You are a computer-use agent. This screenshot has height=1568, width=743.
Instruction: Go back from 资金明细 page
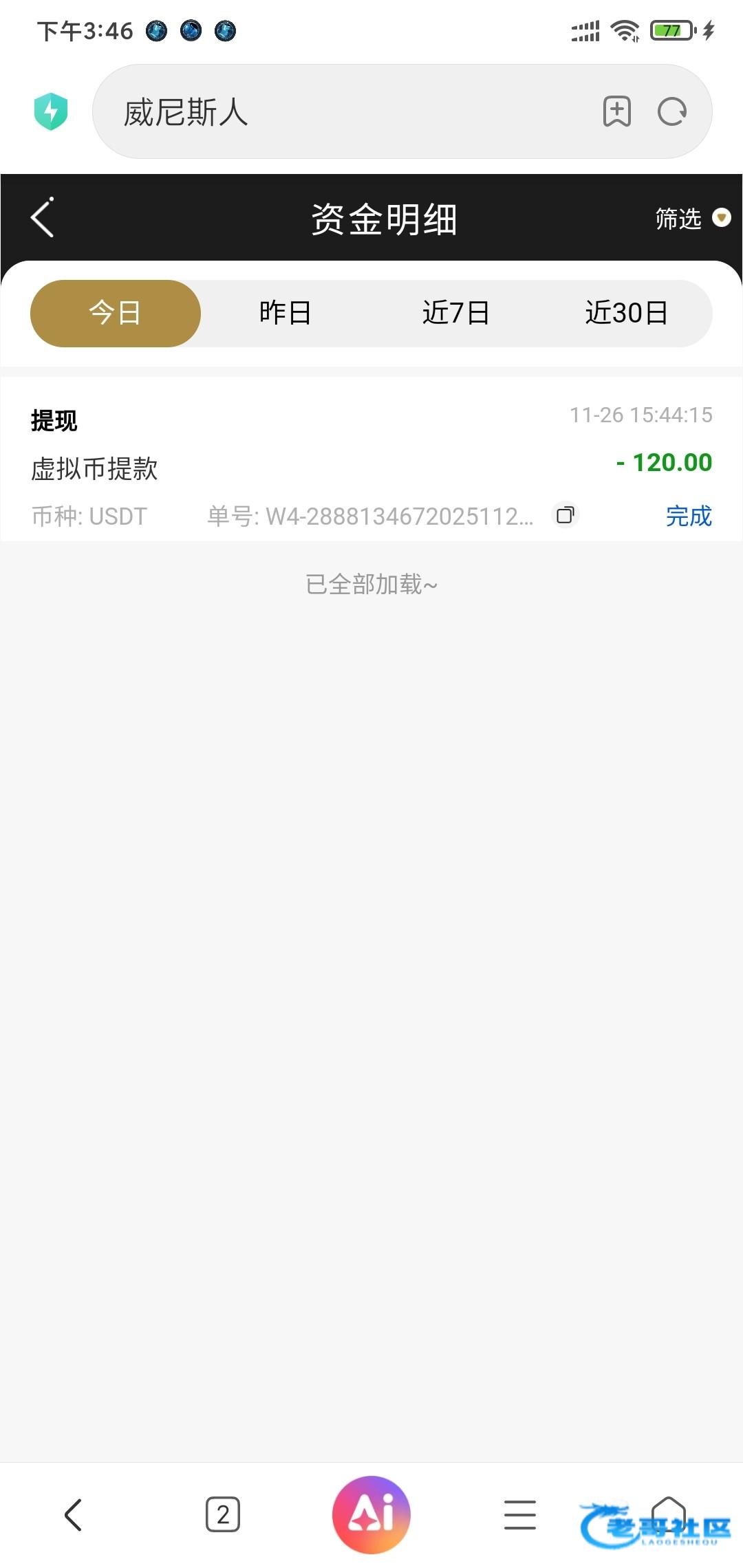[x=42, y=217]
